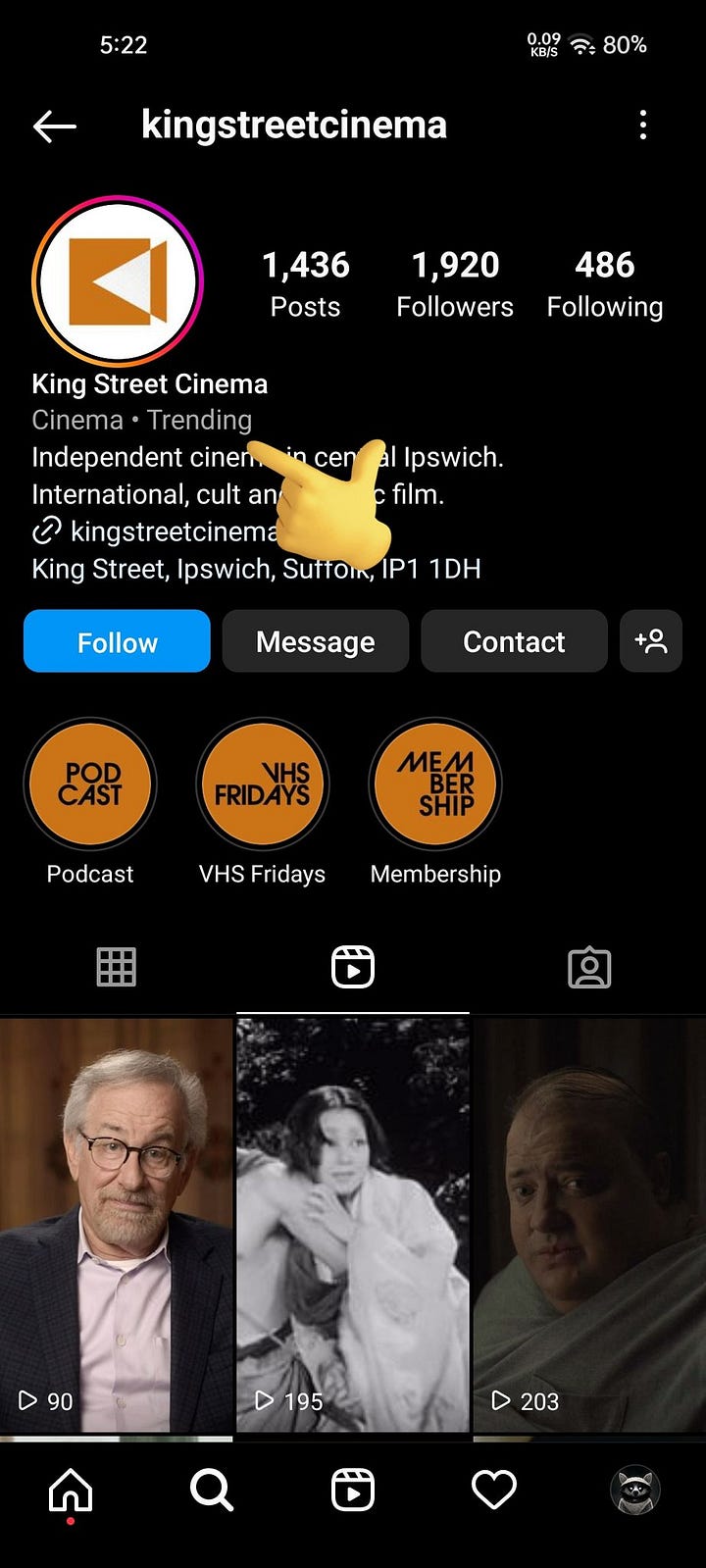Open the Podcast highlight
Viewport: 706px width, 1568px height.
tap(90, 784)
